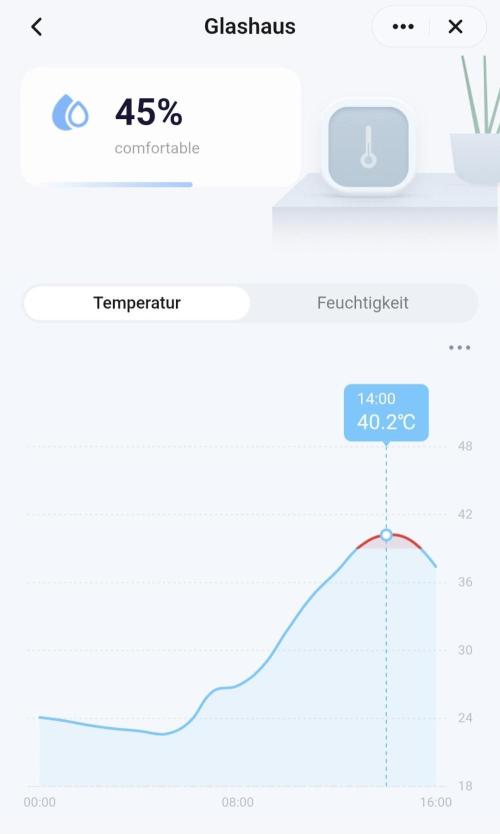Tap the 14:00 data point on the graph
500x834 pixels.
[x=387, y=535]
